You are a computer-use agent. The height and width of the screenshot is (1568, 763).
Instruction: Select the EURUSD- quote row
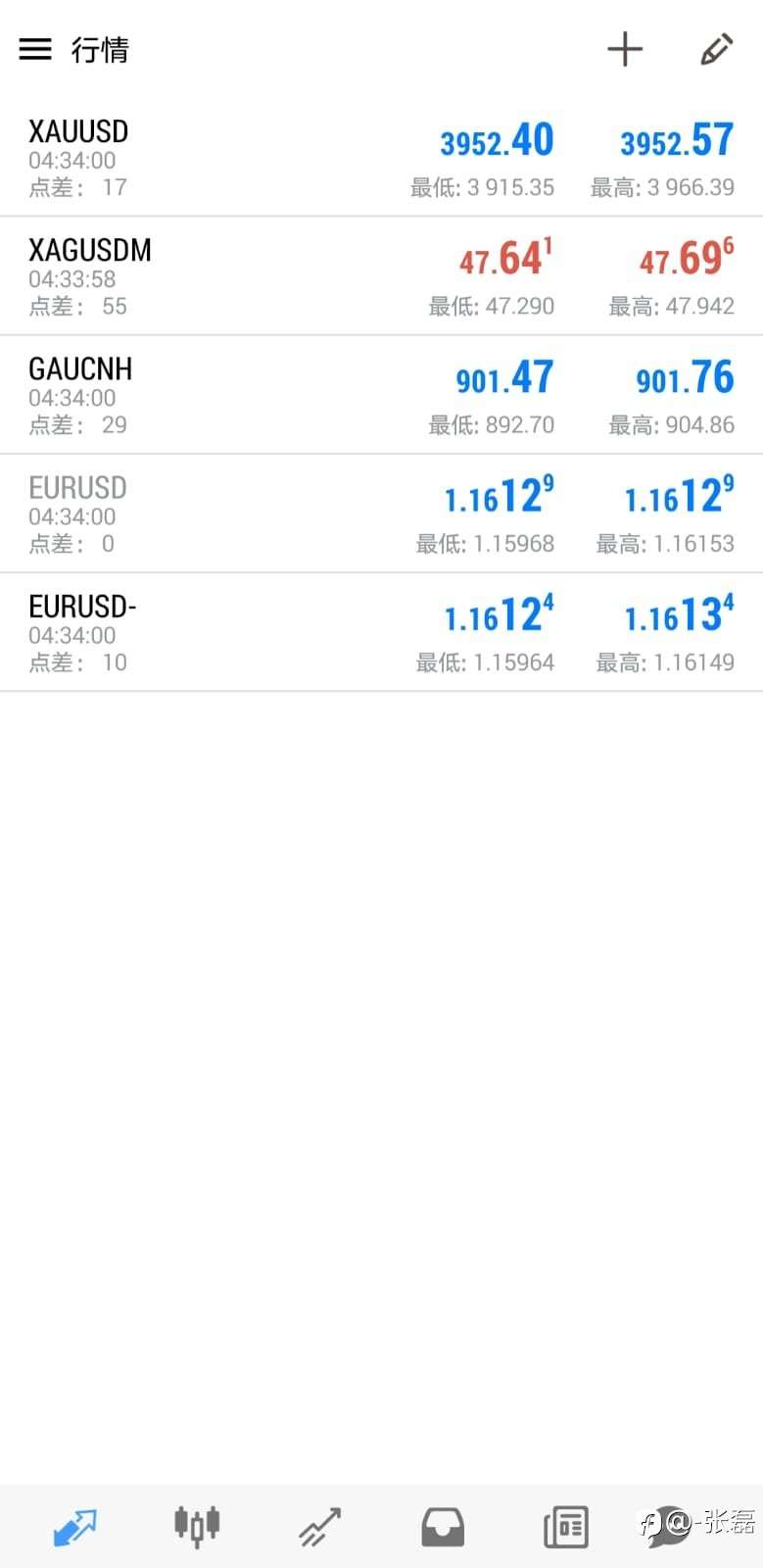[x=382, y=631]
